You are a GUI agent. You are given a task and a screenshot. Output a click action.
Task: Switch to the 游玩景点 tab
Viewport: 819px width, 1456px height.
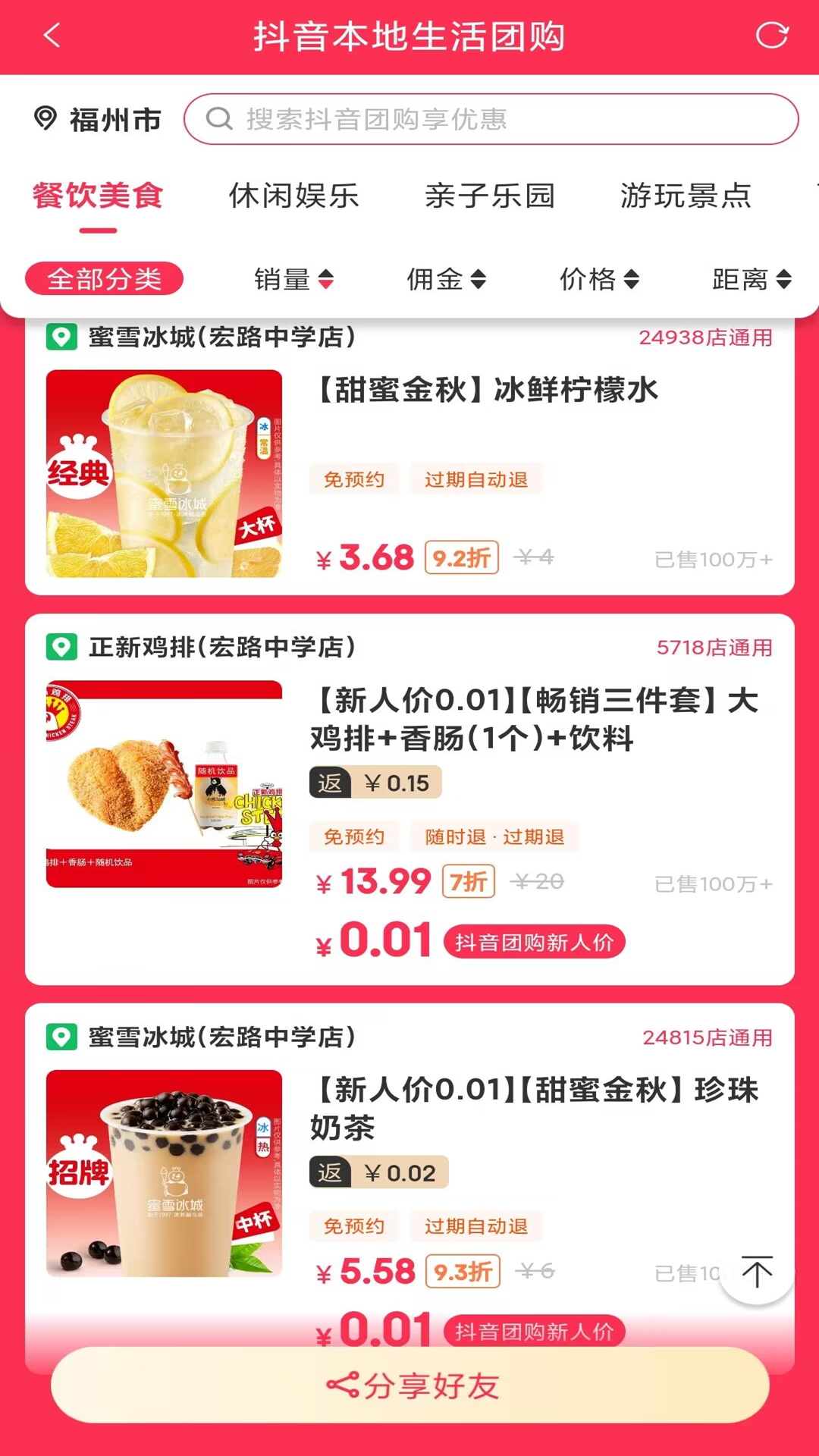685,196
